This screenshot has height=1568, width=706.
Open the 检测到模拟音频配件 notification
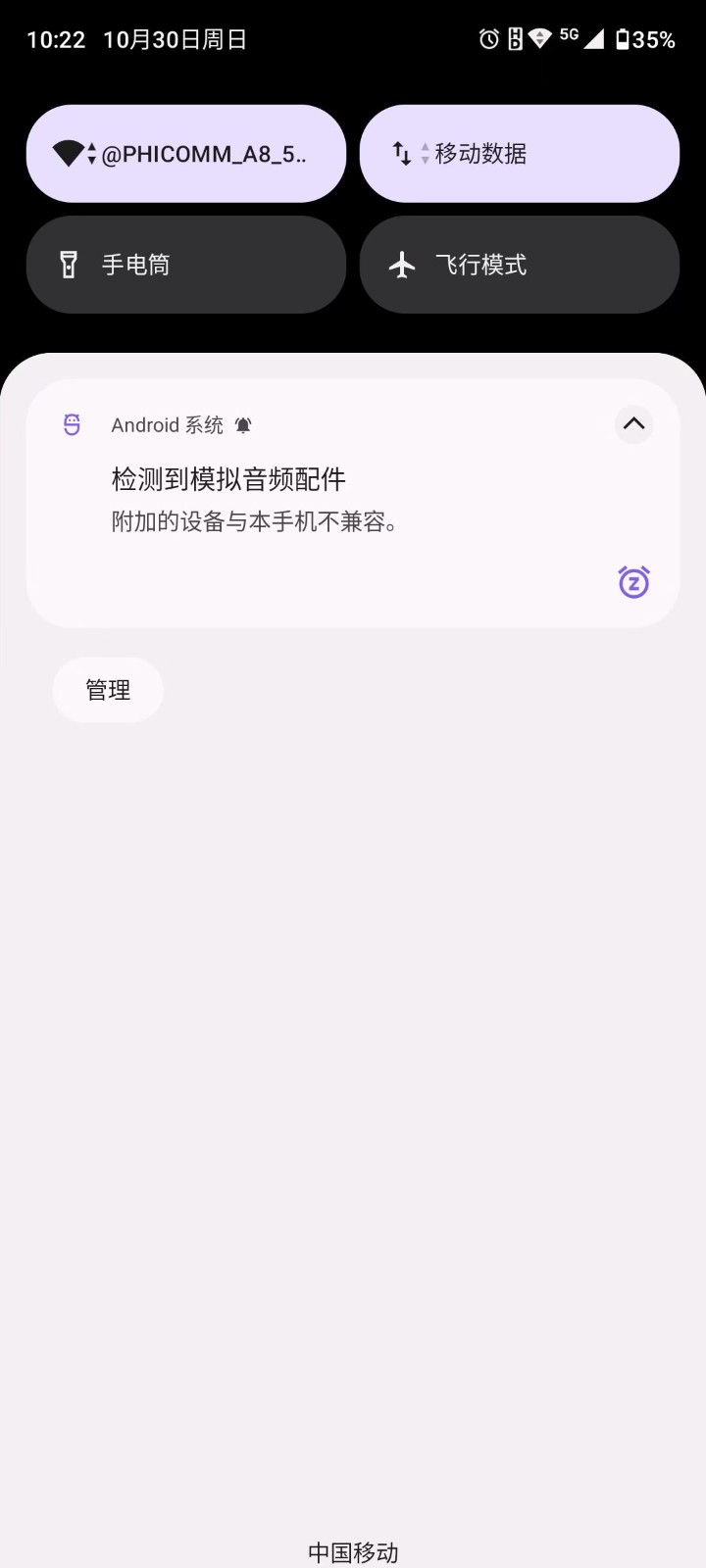click(x=353, y=503)
